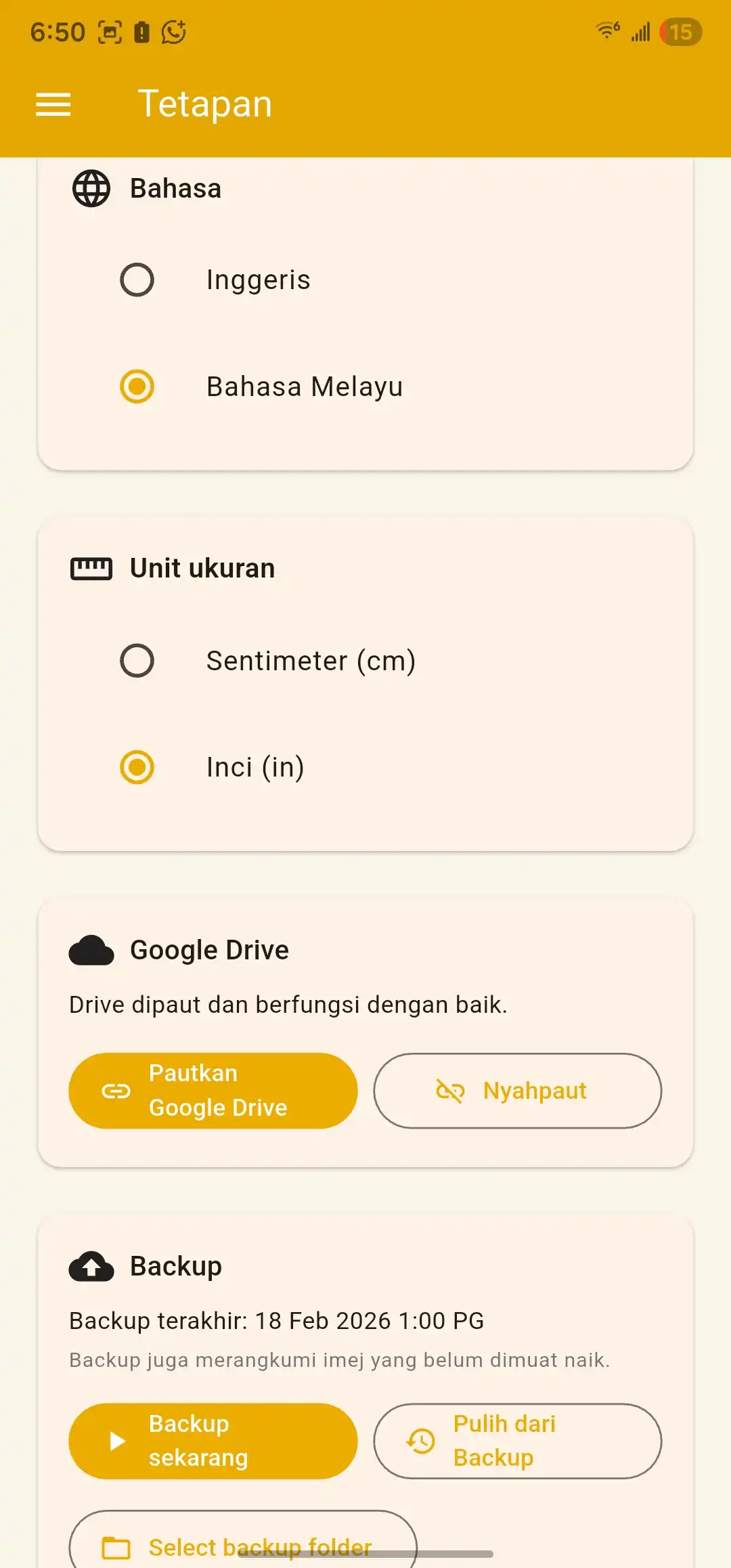Choose the Bahasa Melayu radio option
The image size is (731, 1568).
tap(137, 387)
